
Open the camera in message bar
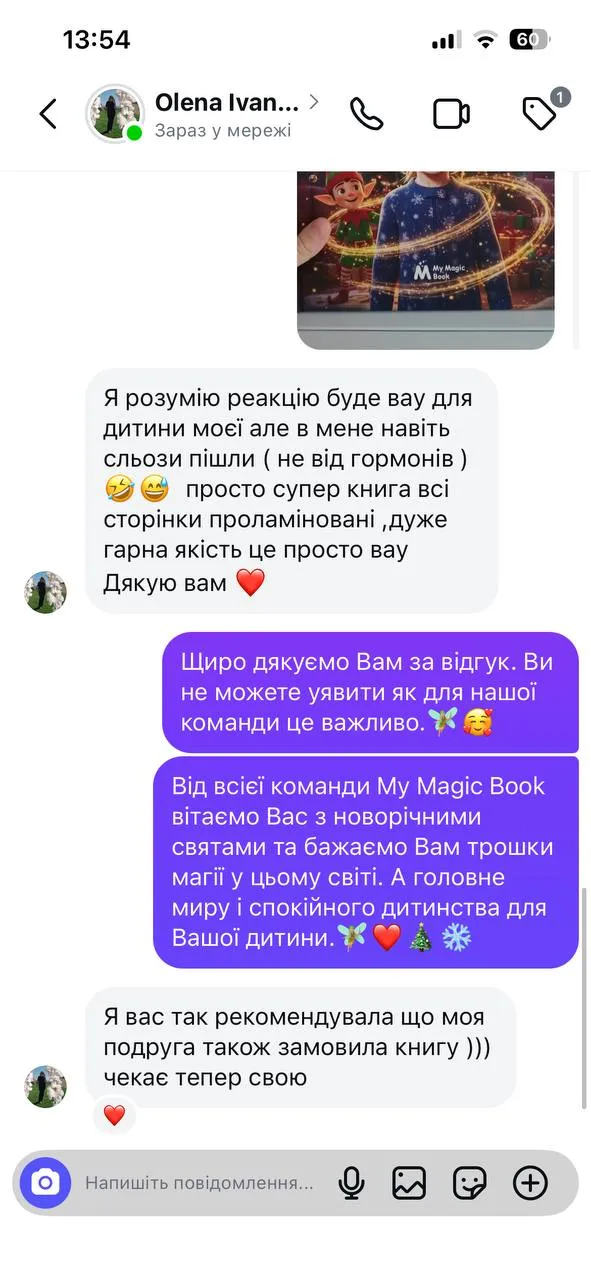click(x=45, y=1184)
